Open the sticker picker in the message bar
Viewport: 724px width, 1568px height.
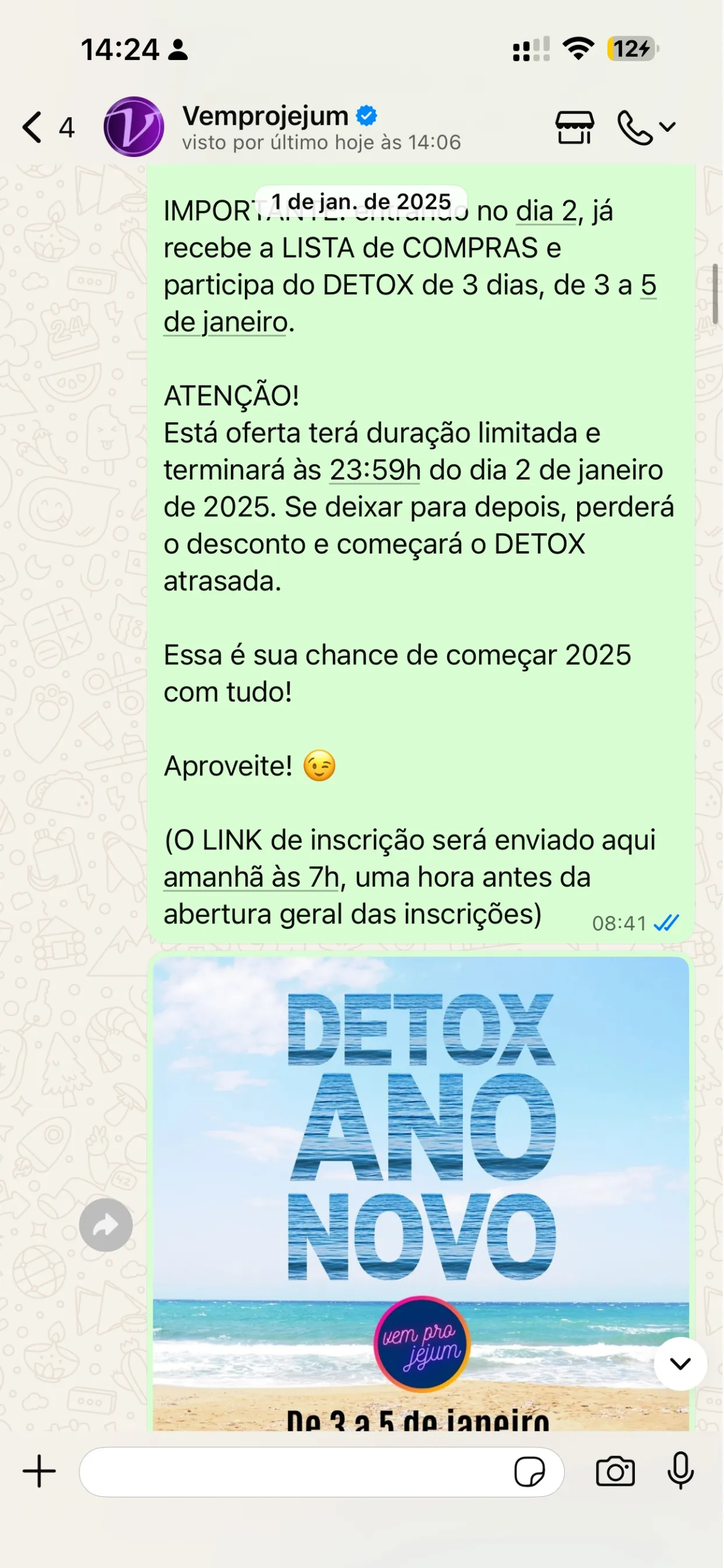[x=532, y=1472]
